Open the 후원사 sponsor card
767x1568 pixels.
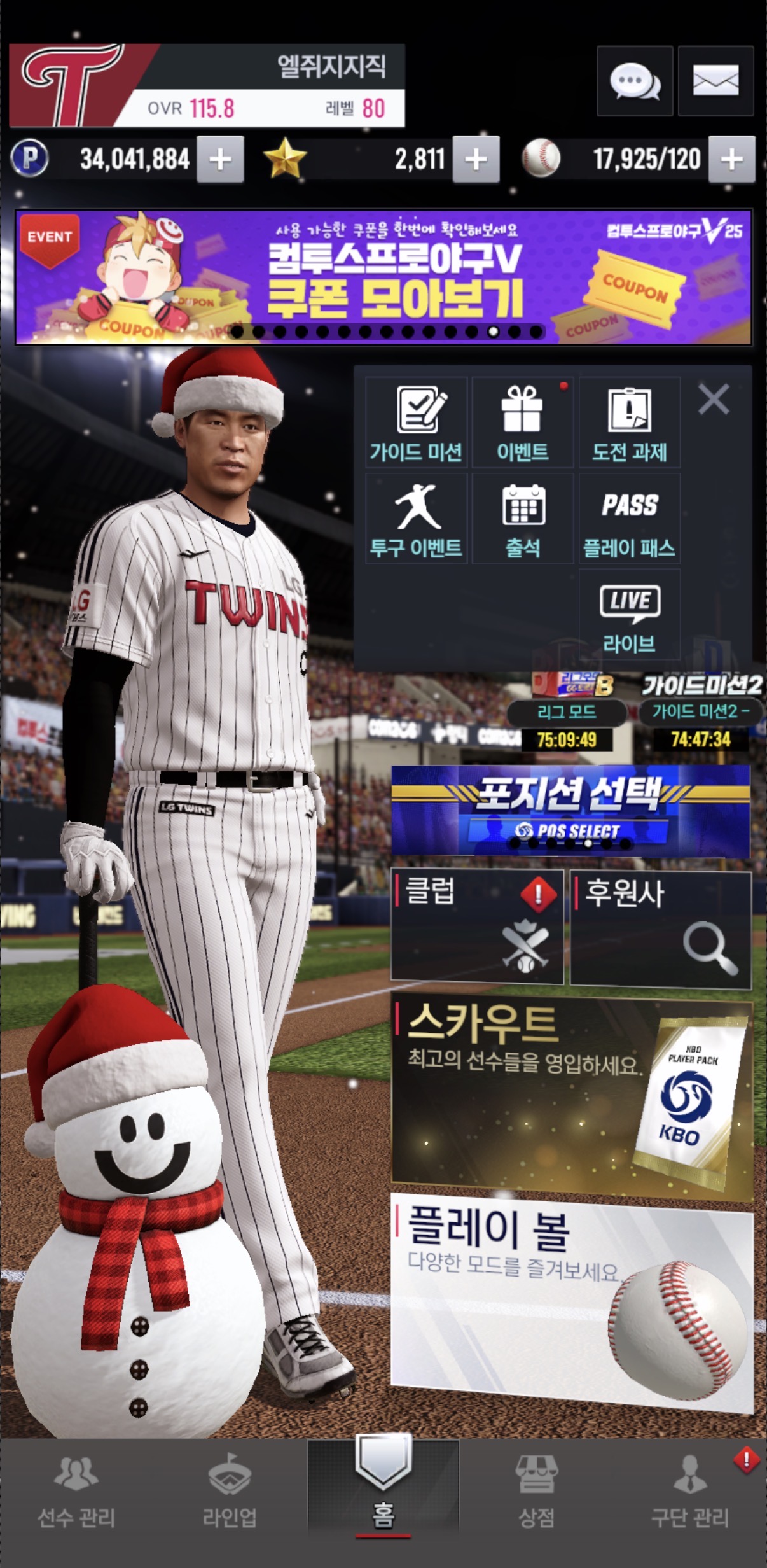pyautogui.click(x=660, y=929)
